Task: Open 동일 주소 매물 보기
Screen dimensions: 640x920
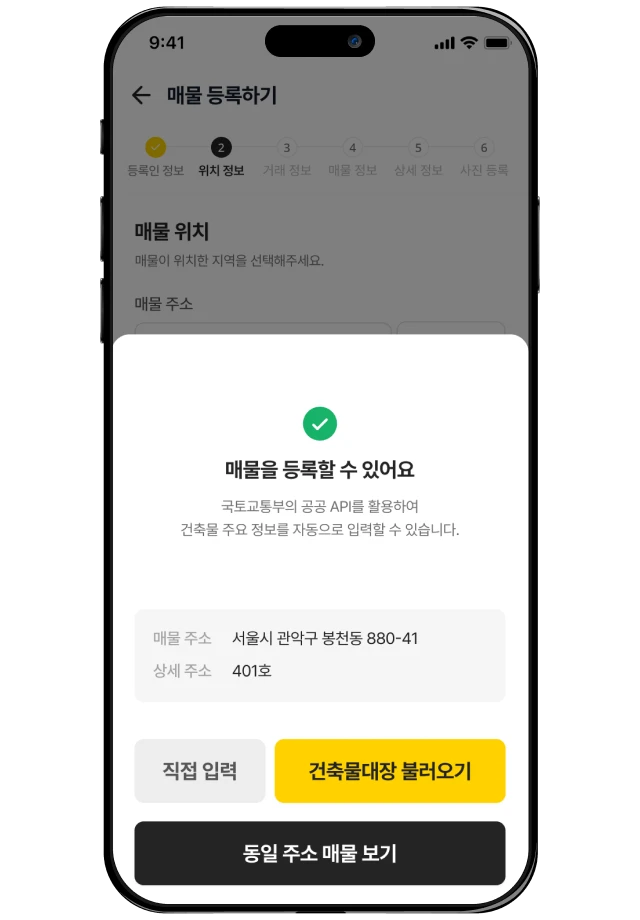Action: tap(319, 853)
